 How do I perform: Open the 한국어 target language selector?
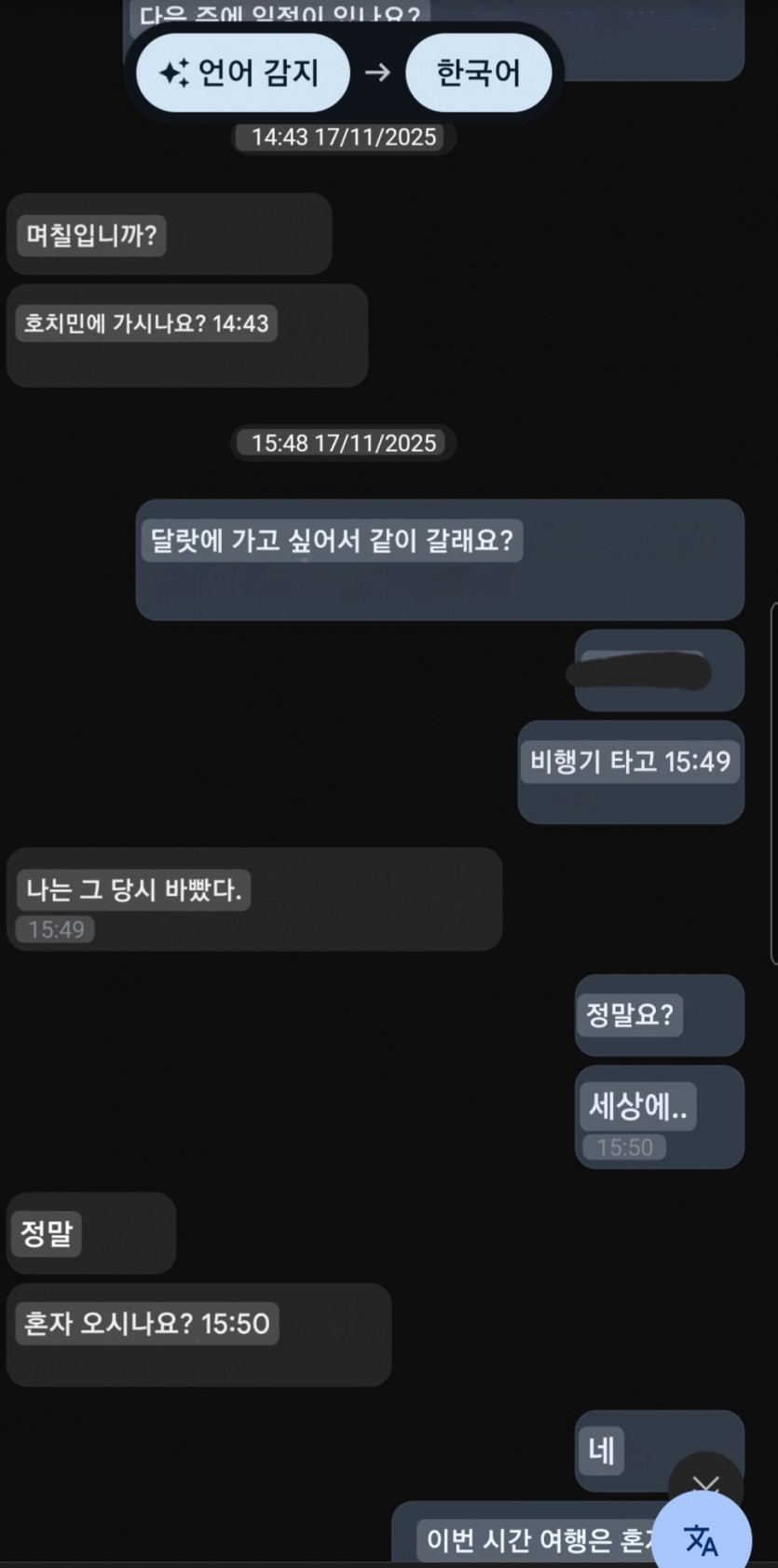(478, 72)
